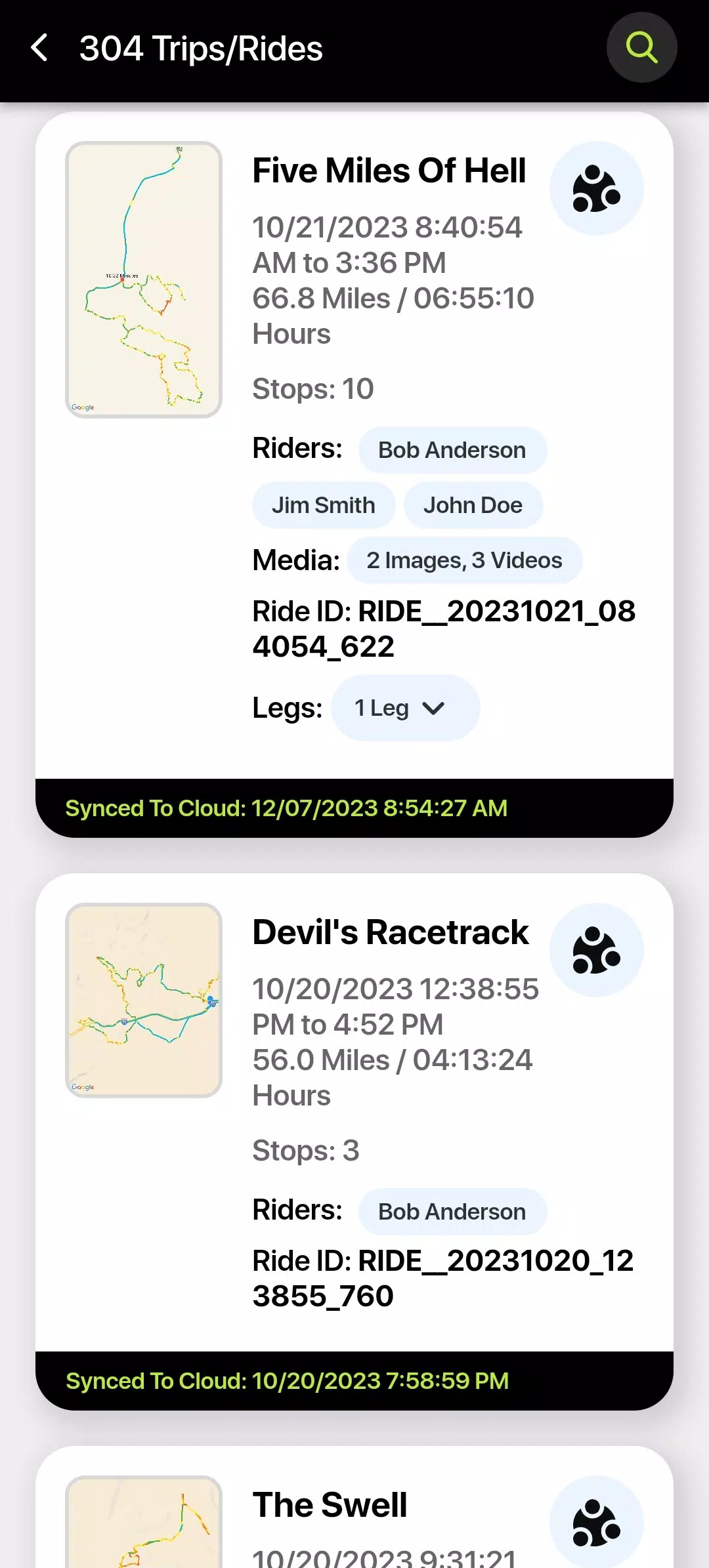This screenshot has height=1568, width=709.
Task: Open the map preview for Five Miles Of Hell
Action: point(144,279)
